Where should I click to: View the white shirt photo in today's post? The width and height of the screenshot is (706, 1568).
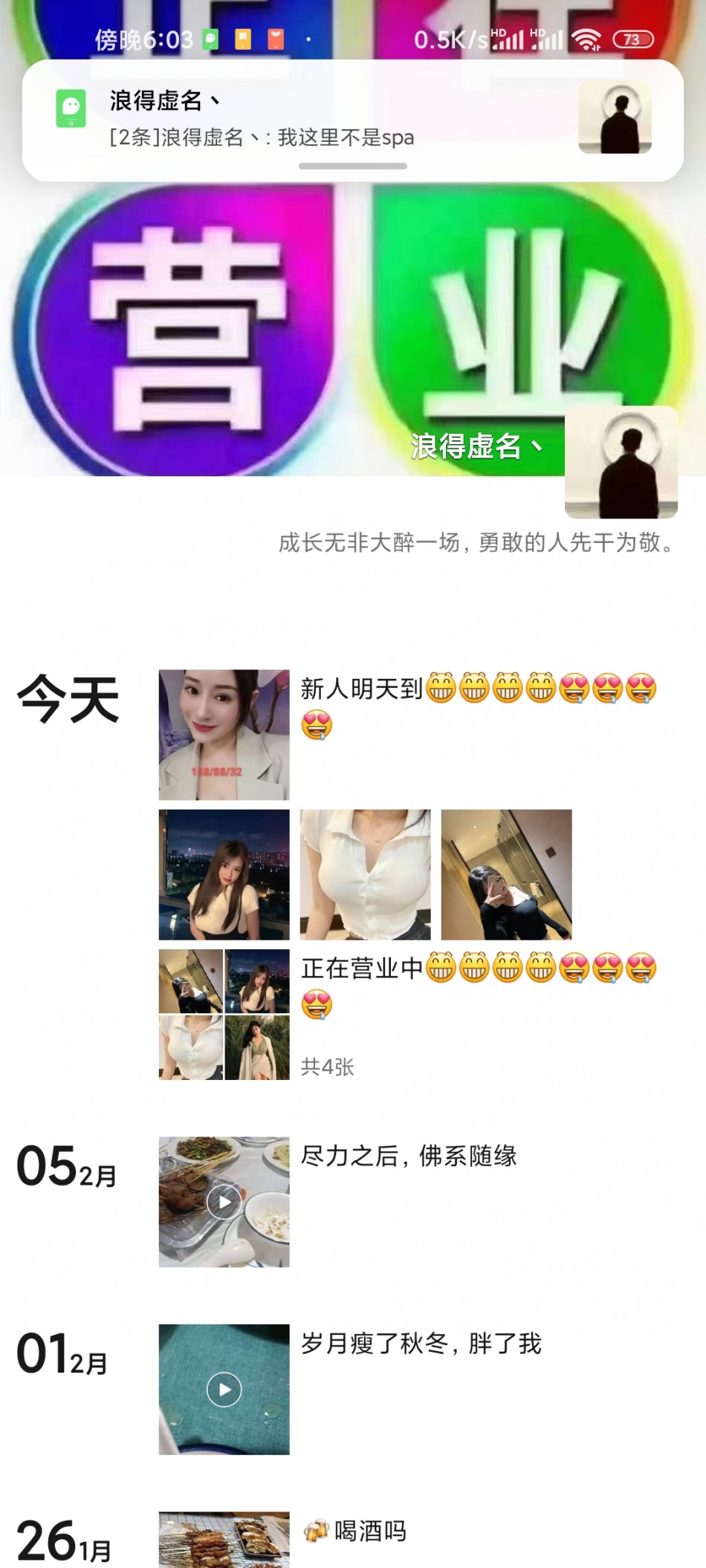click(365, 874)
